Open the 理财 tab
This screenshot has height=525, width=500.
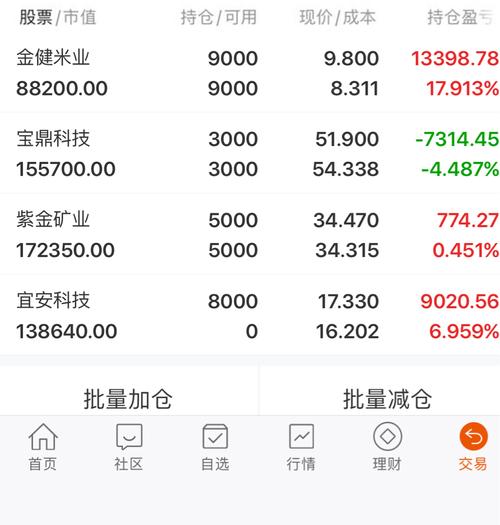tap(387, 447)
